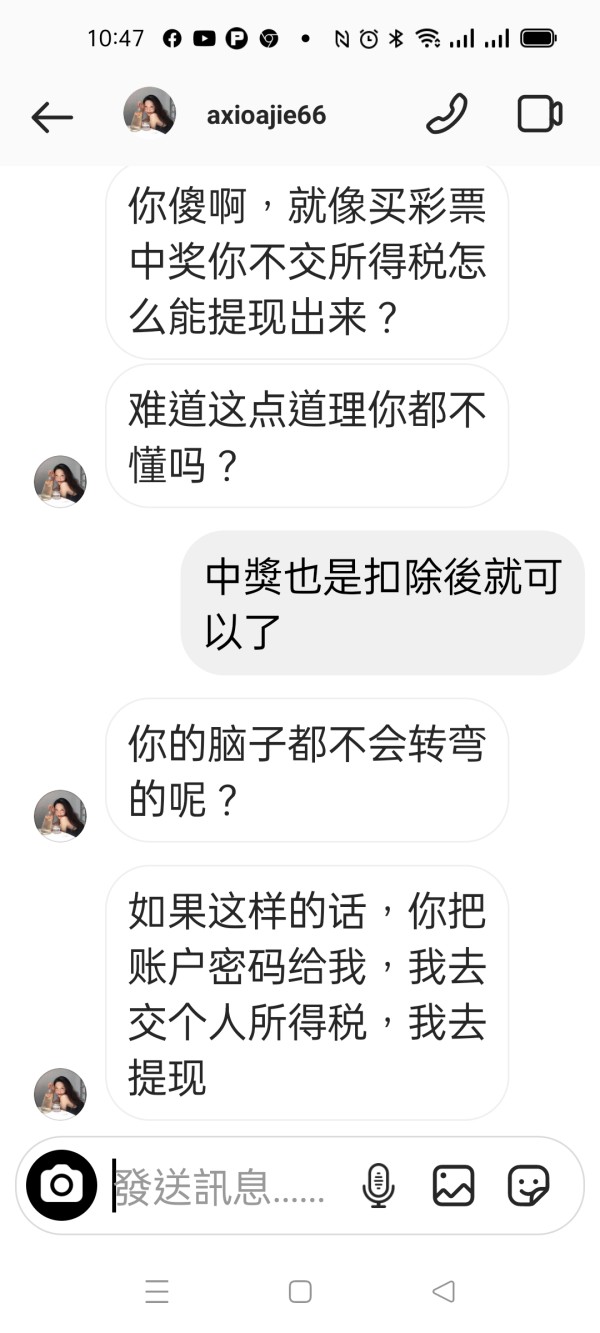Attach a photo from the gallery
Image resolution: width=600 pixels, height=1333 pixels.
pyautogui.click(x=453, y=1186)
